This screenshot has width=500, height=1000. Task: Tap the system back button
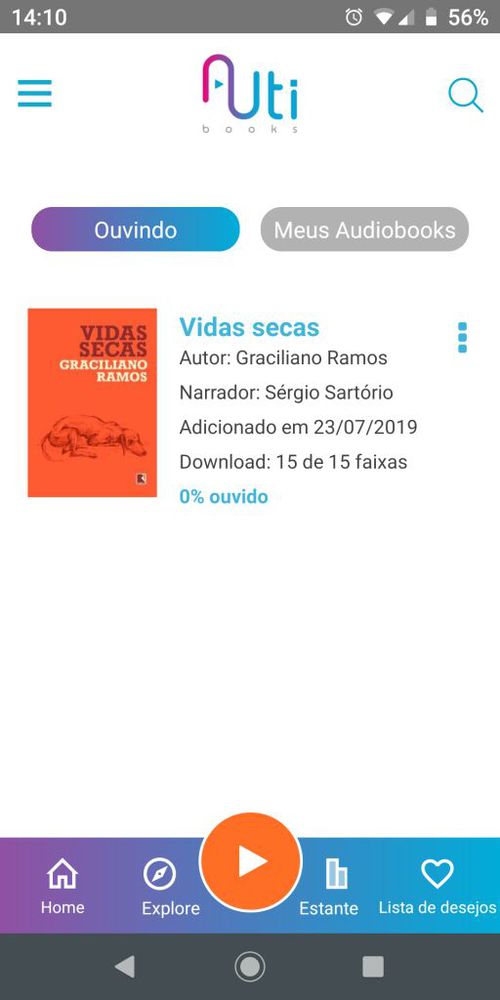pos(125,967)
